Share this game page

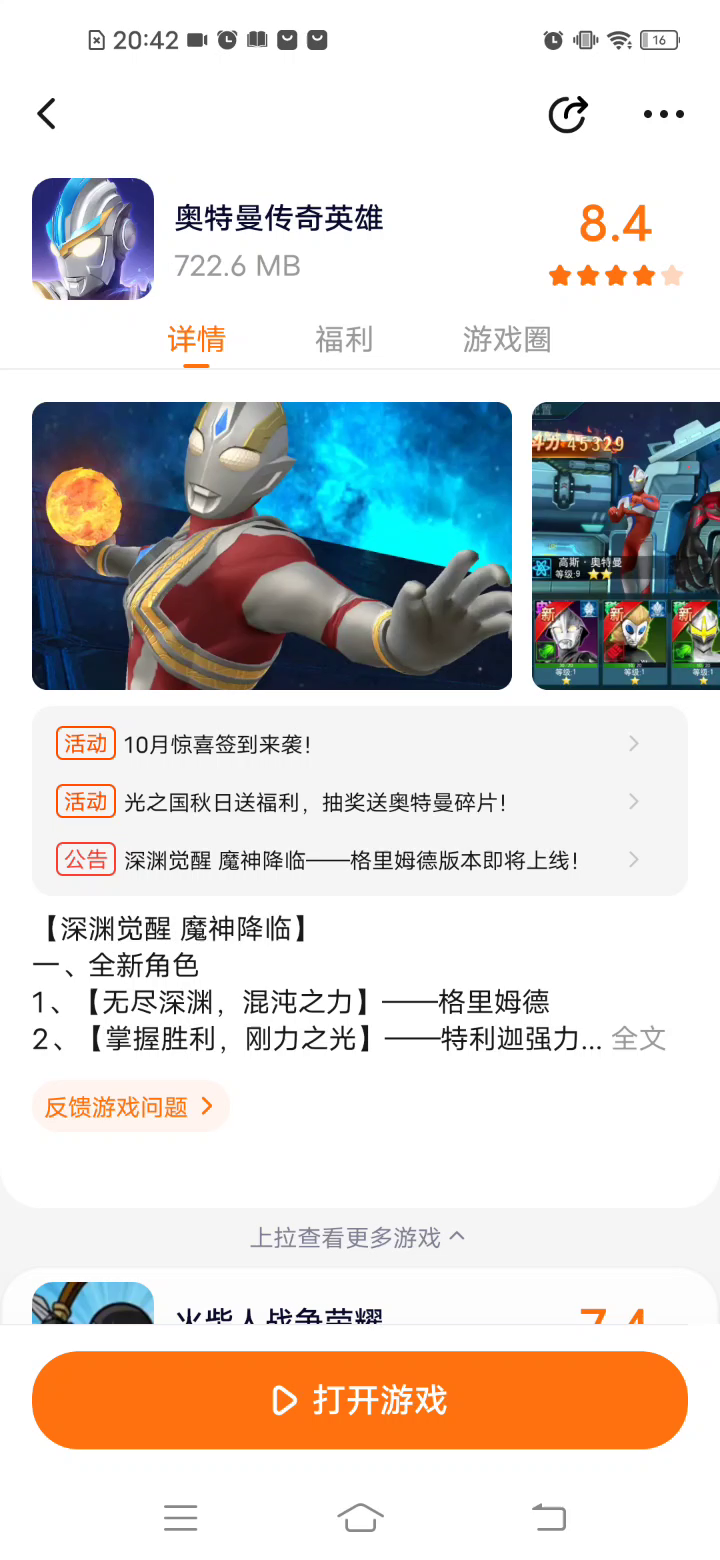pyautogui.click(x=568, y=114)
